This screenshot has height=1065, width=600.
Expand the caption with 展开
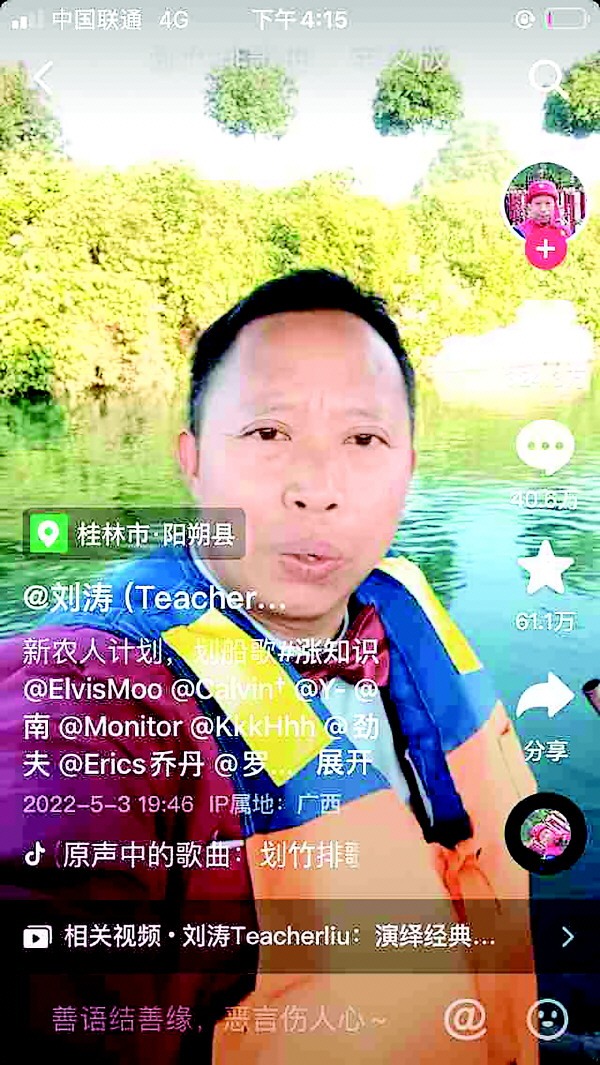pos(343,763)
